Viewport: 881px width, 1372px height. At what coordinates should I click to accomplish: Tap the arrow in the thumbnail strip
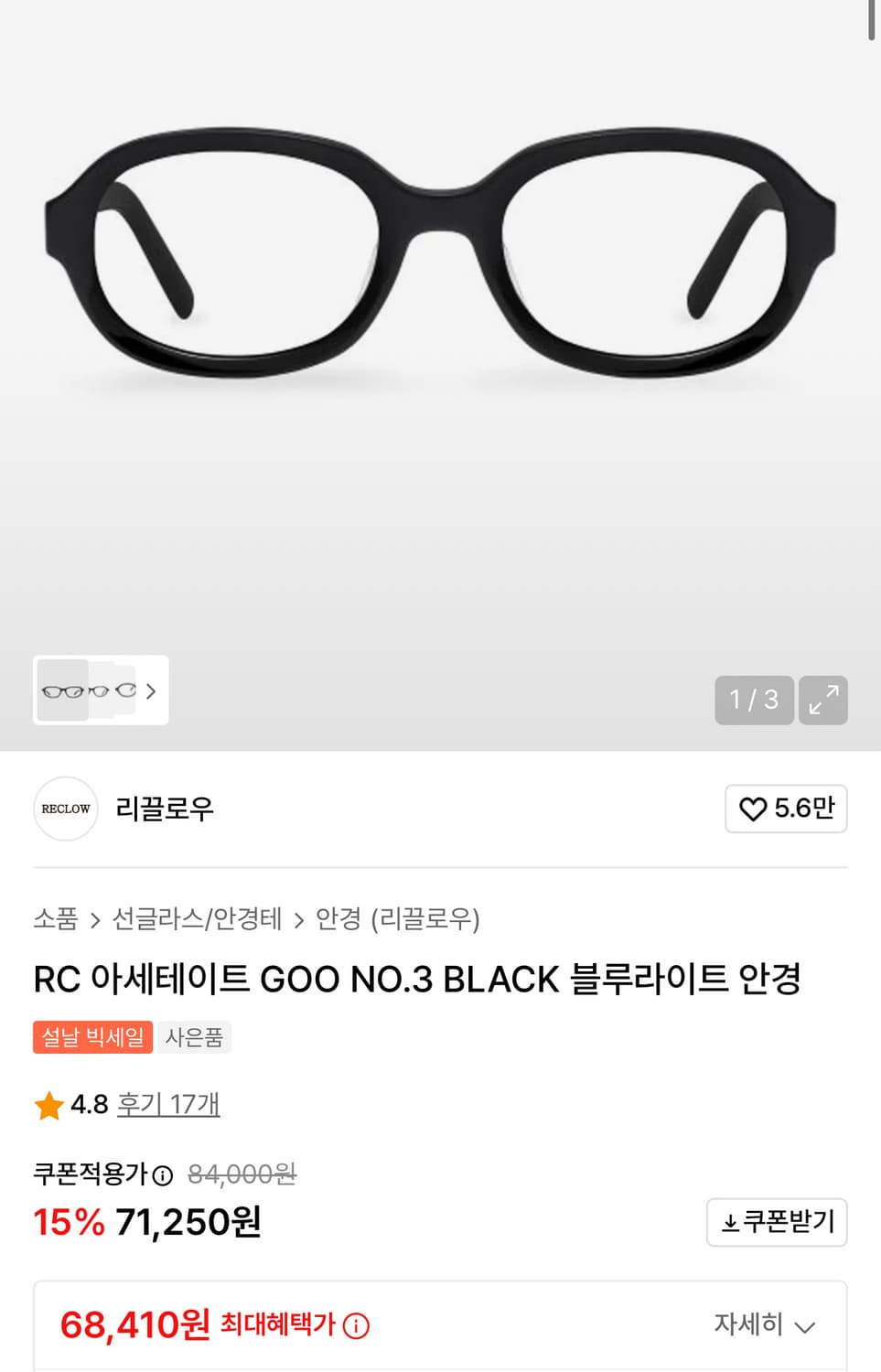[150, 691]
